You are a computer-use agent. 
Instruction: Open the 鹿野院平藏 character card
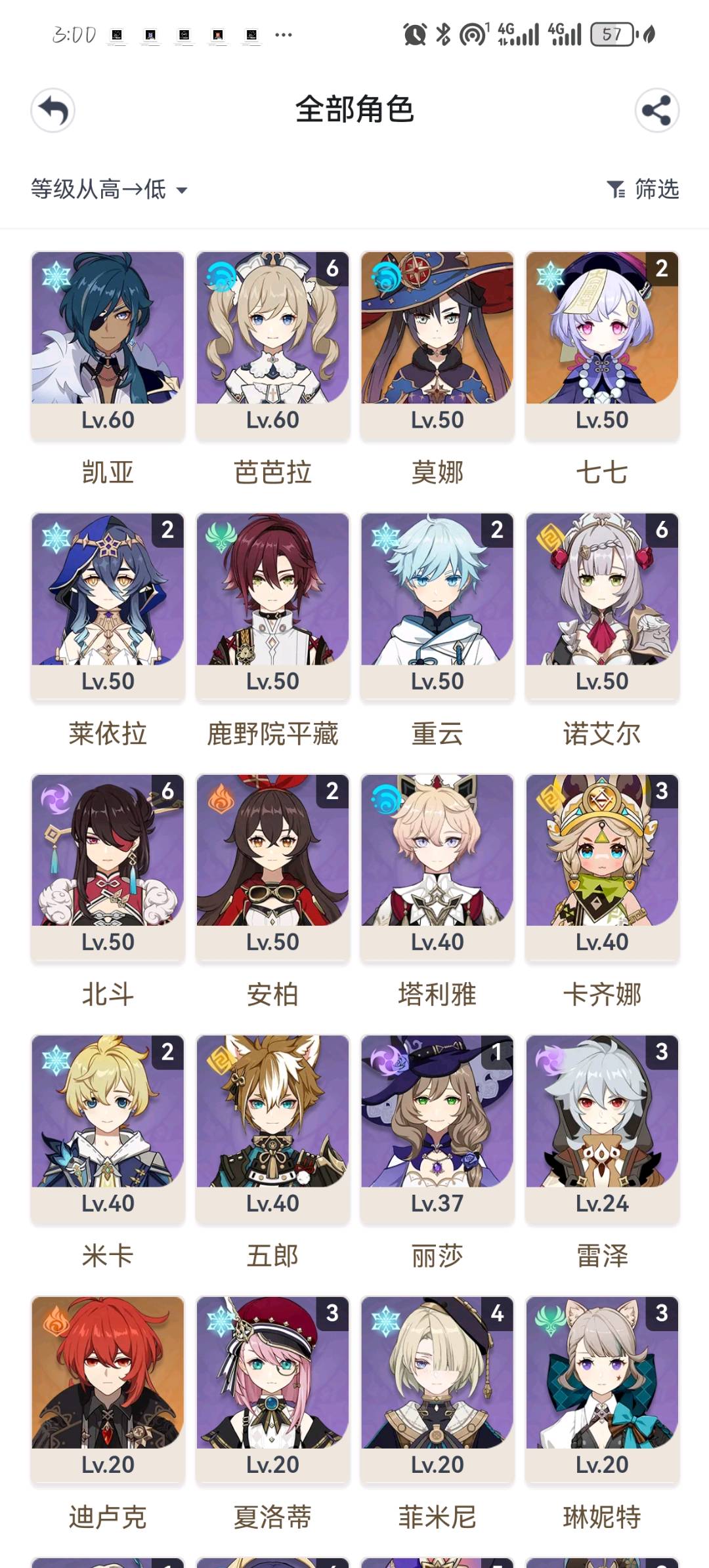click(272, 606)
